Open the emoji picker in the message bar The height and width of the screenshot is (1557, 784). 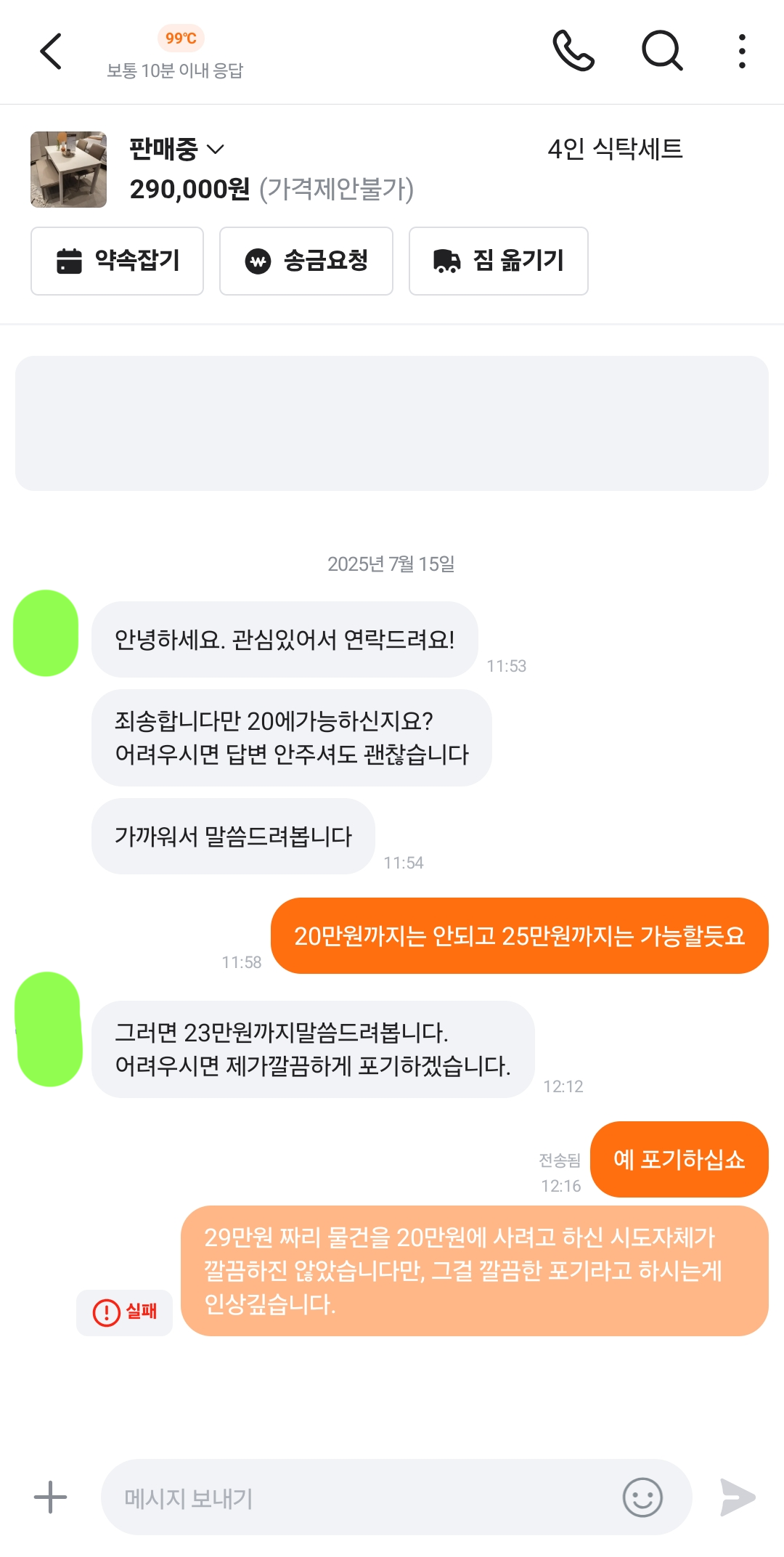(x=642, y=1496)
